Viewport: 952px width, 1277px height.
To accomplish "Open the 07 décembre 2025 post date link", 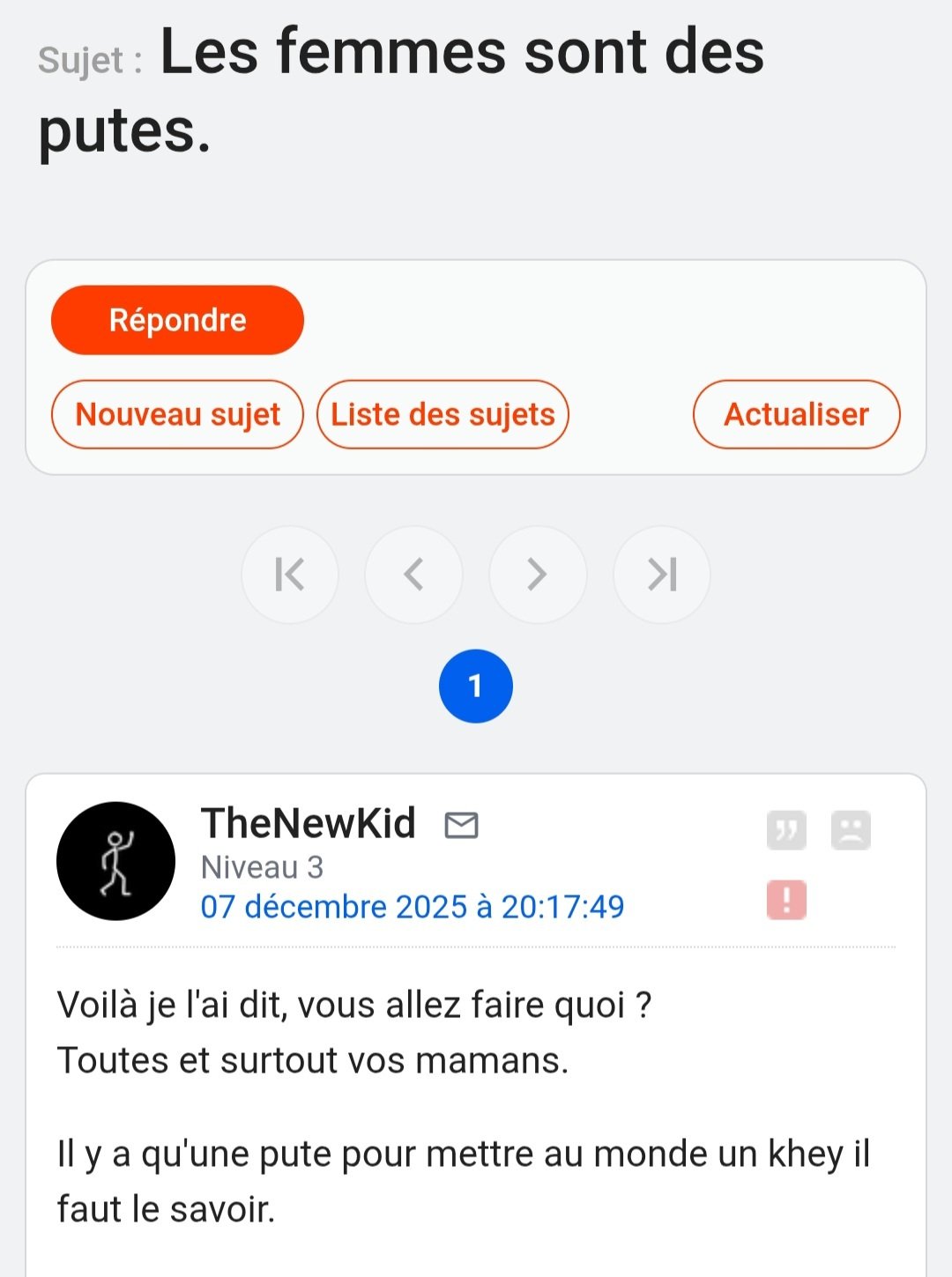I will pos(412,906).
